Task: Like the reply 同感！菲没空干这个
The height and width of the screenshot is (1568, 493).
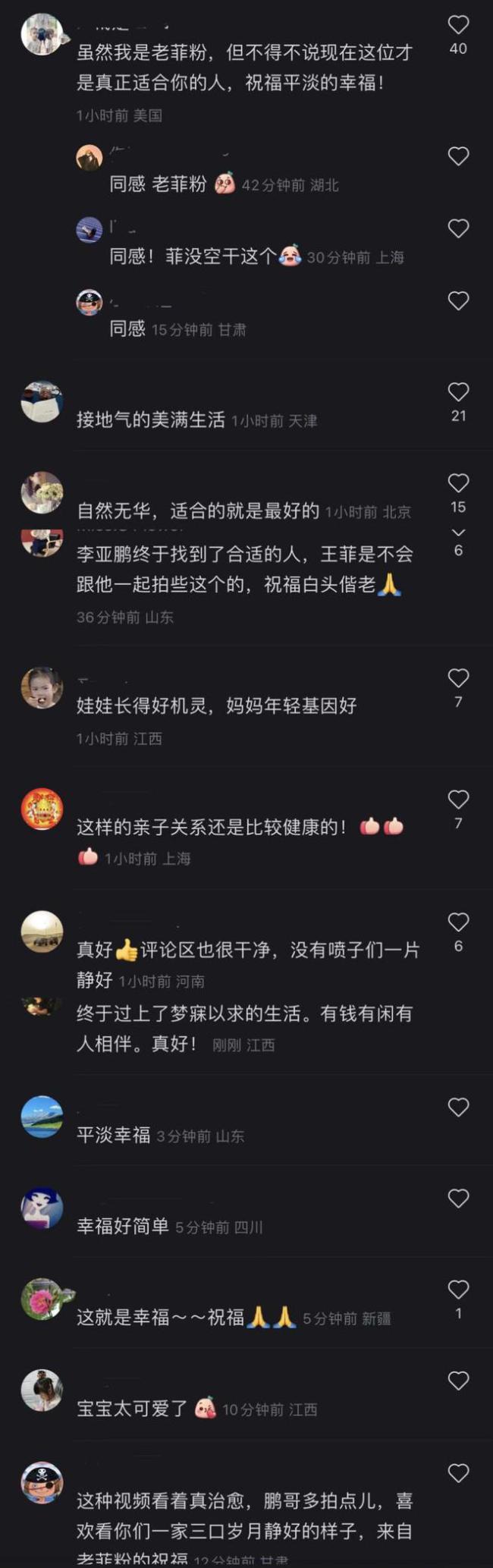Action: [458, 228]
